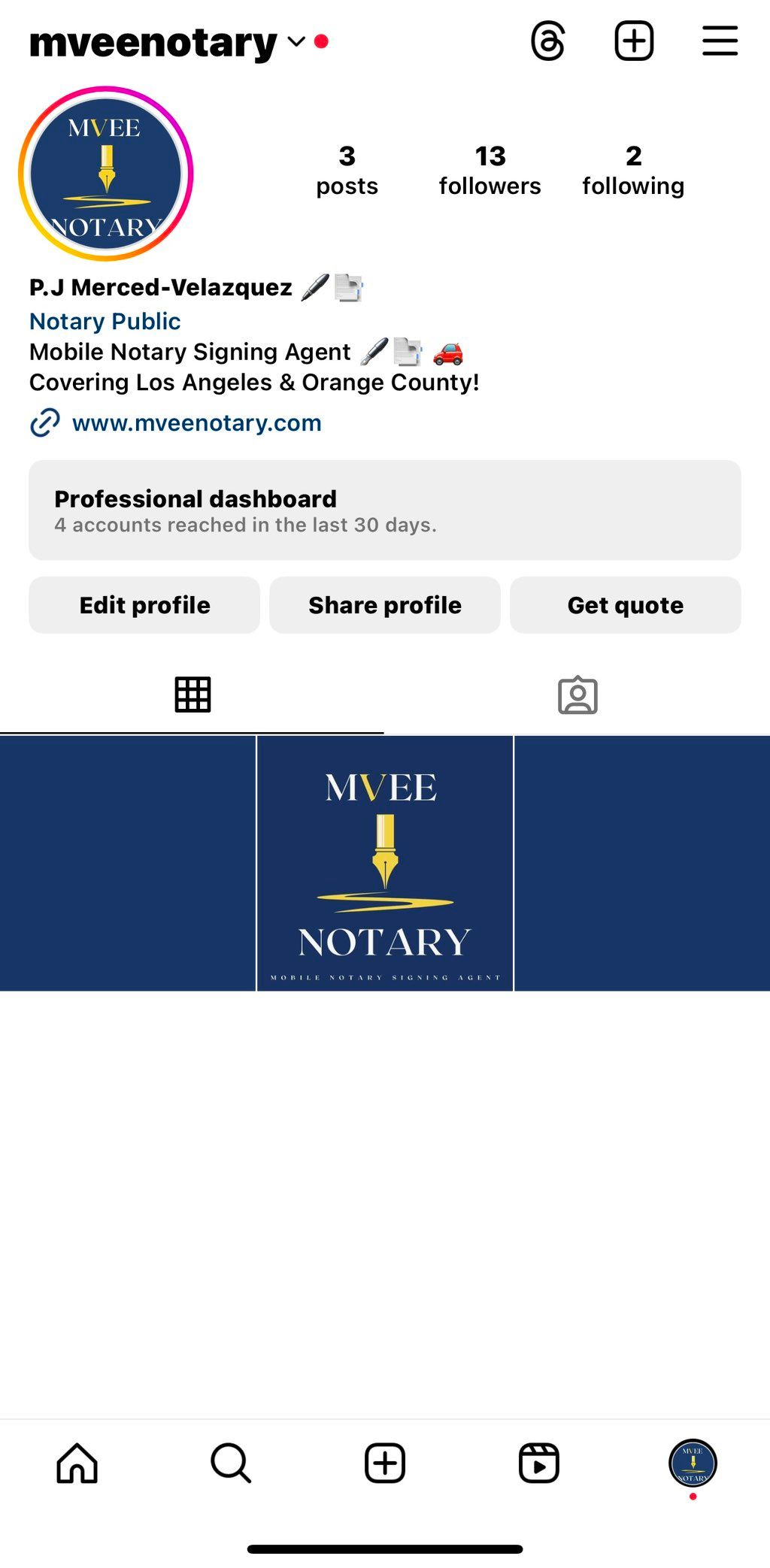Tap the Get quote button
This screenshot has height=1568, width=770.
pos(625,605)
